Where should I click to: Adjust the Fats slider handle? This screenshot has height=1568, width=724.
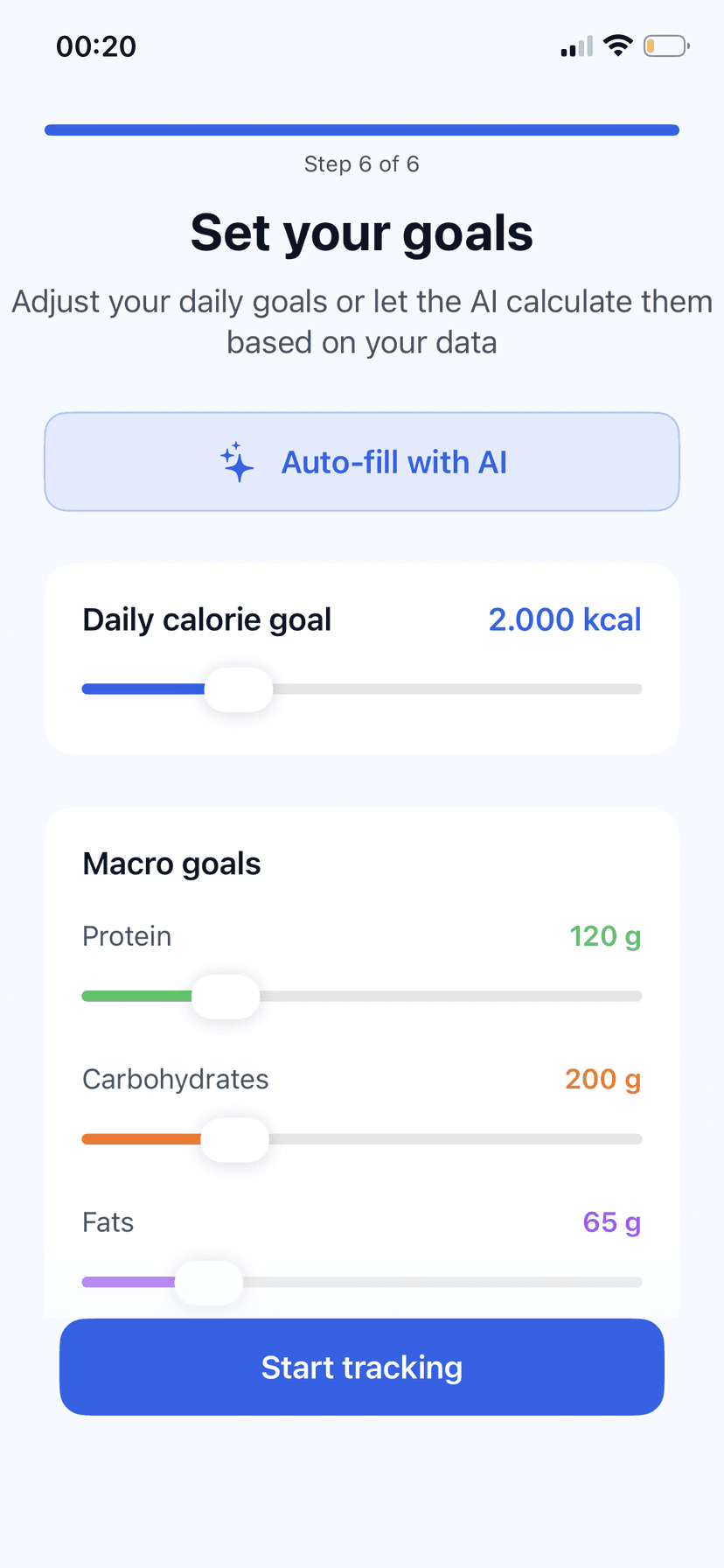(x=208, y=1282)
